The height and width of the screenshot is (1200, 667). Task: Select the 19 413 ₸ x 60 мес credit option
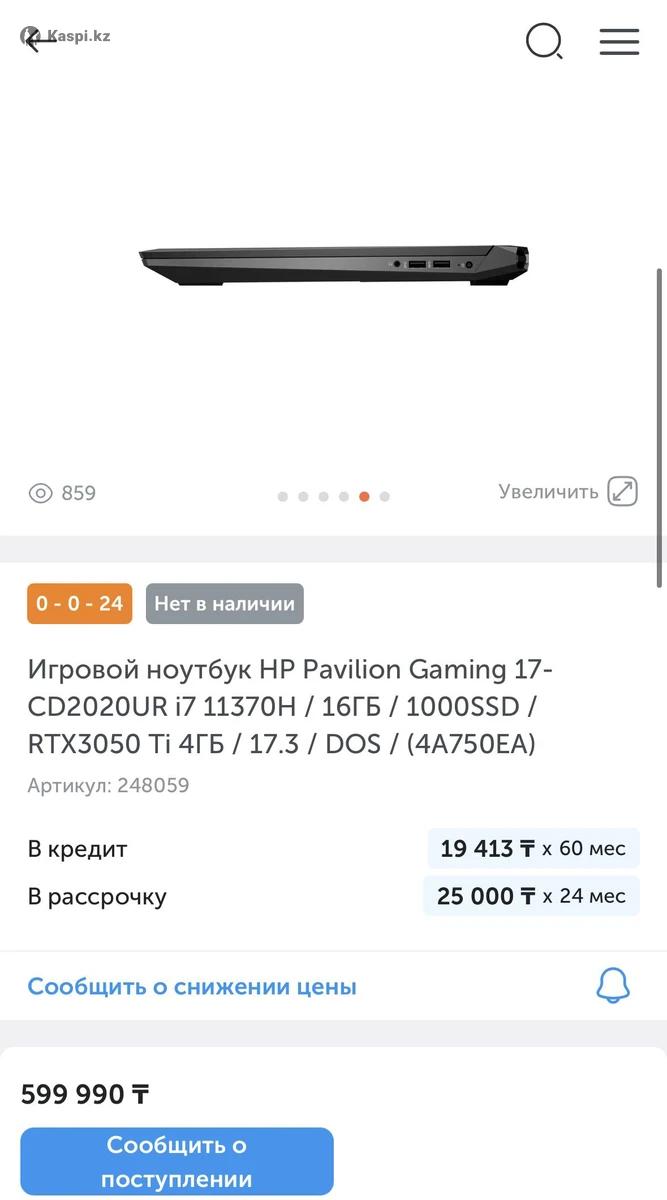click(533, 848)
